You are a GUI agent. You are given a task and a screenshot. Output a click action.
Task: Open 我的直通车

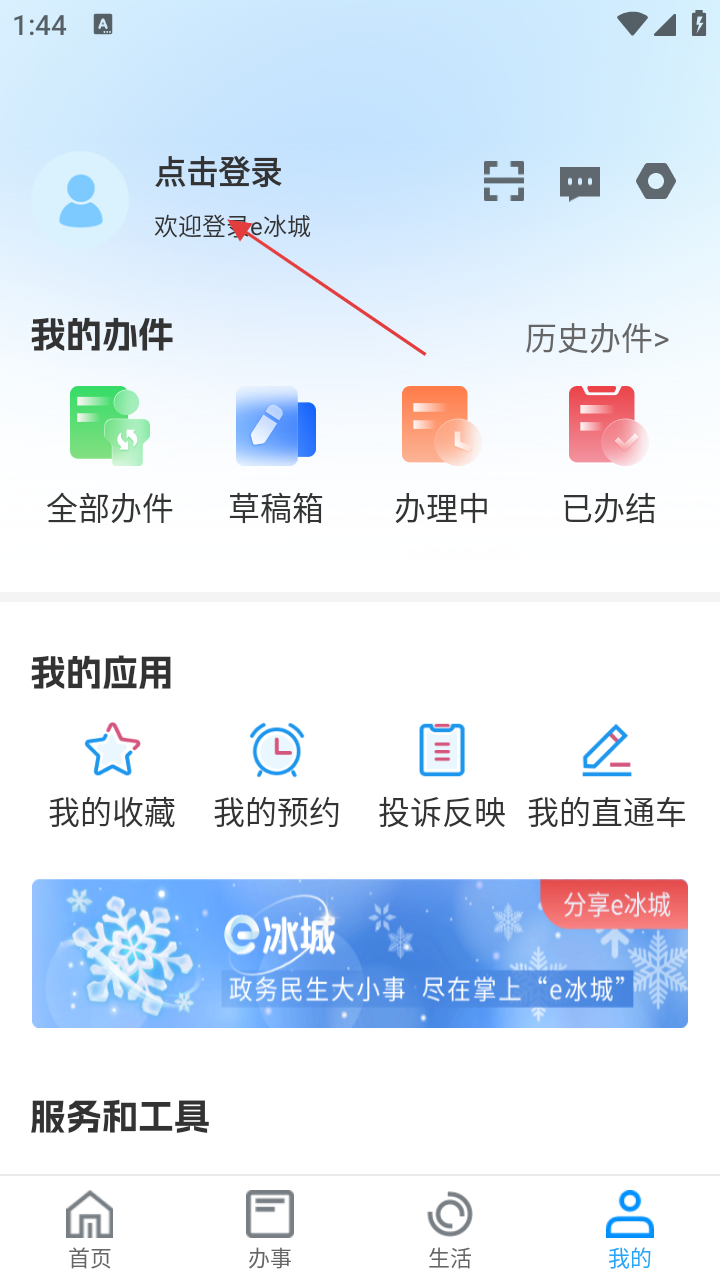pos(607,776)
